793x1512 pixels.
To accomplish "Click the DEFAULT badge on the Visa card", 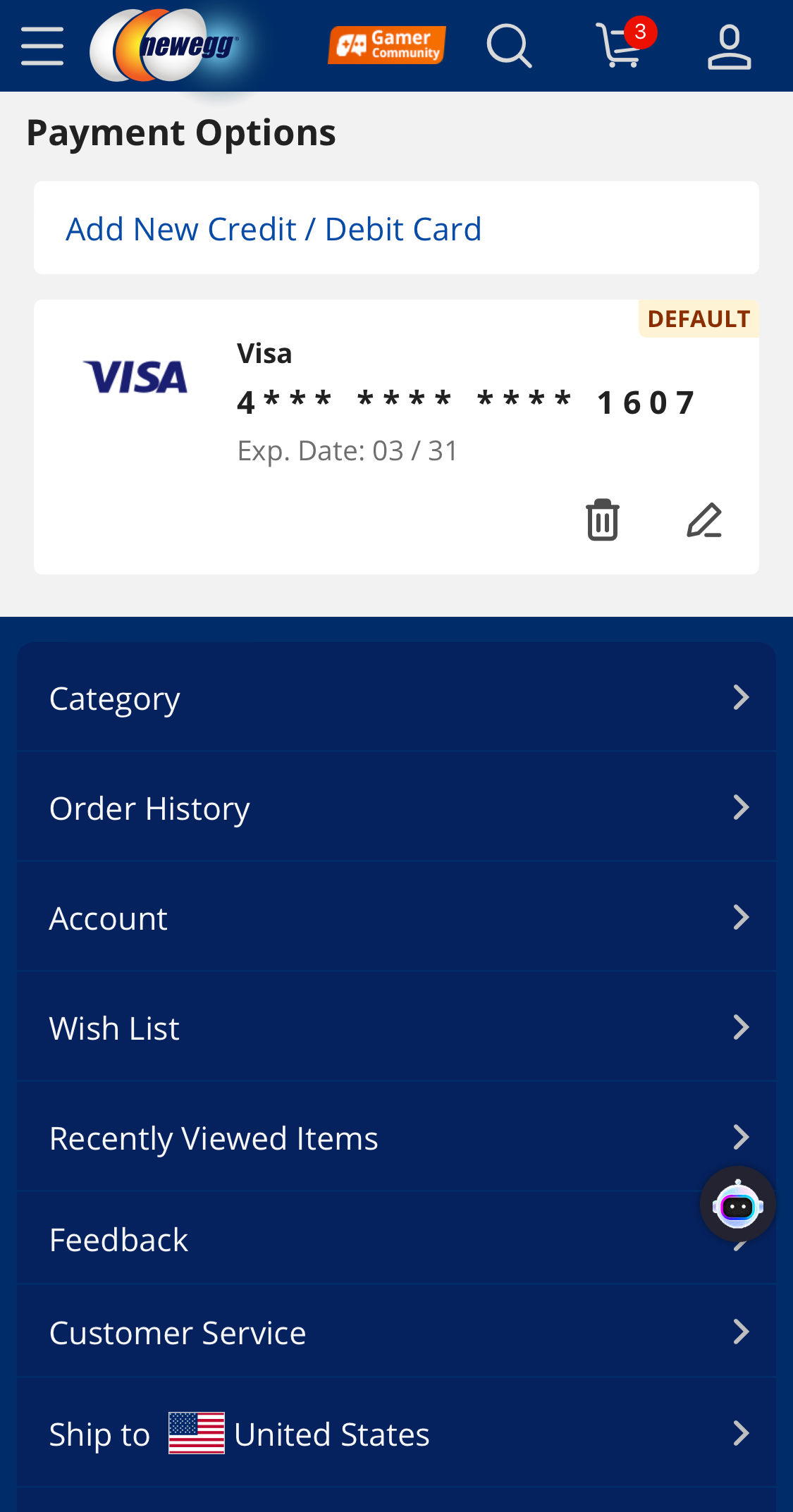I will click(x=698, y=318).
